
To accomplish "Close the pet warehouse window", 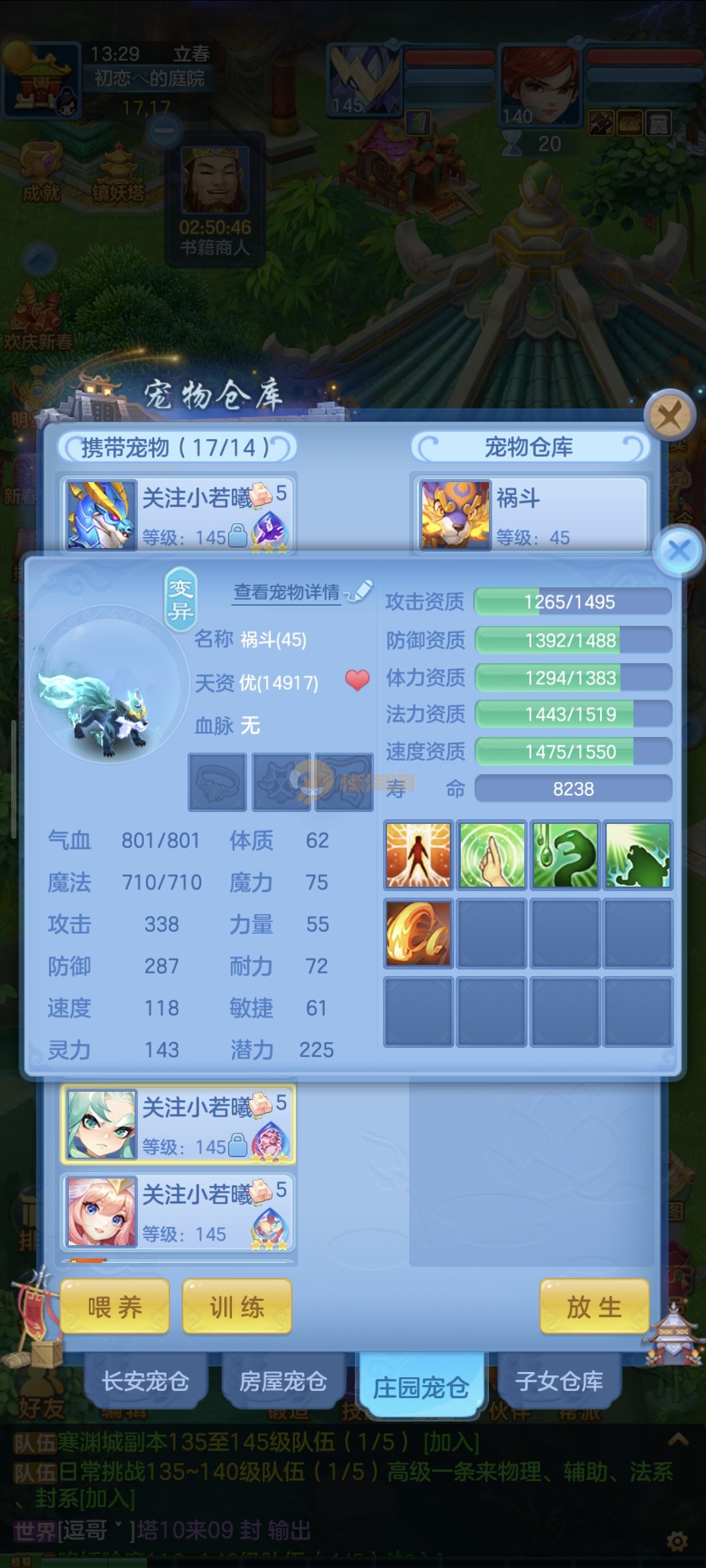I will (x=669, y=415).
